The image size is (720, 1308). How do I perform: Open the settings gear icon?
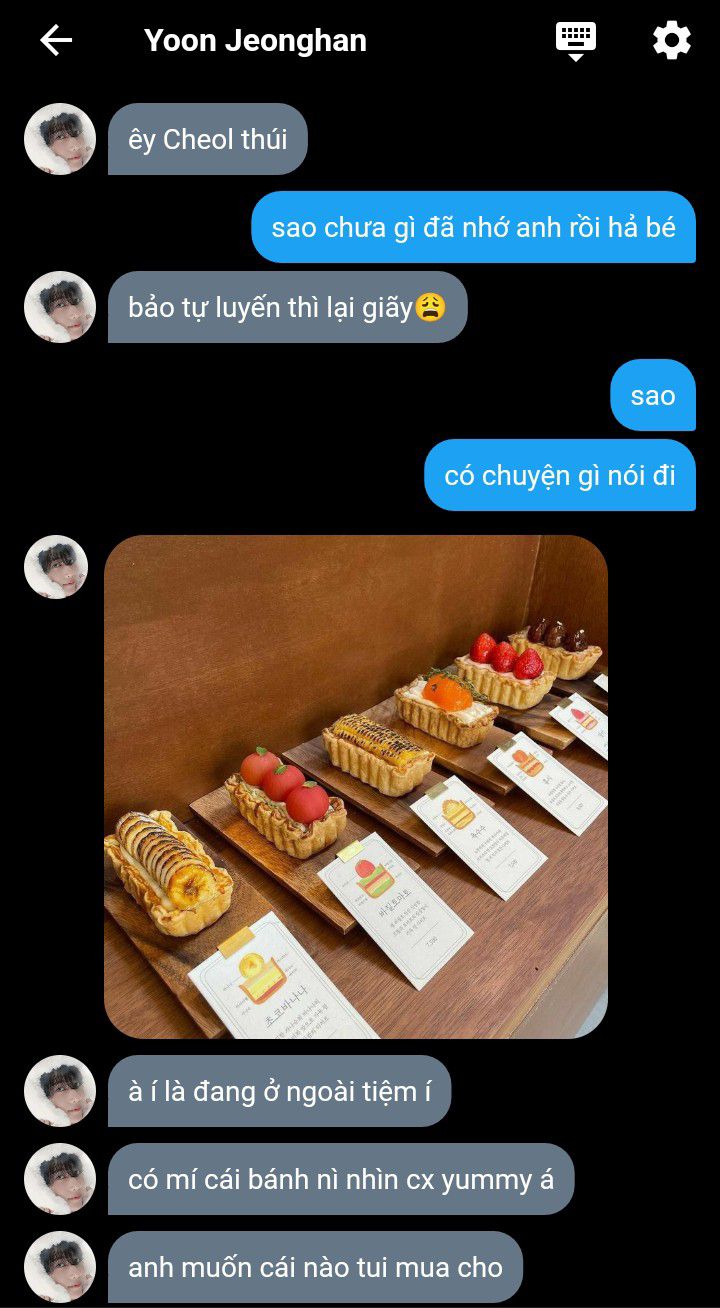pyautogui.click(x=672, y=40)
